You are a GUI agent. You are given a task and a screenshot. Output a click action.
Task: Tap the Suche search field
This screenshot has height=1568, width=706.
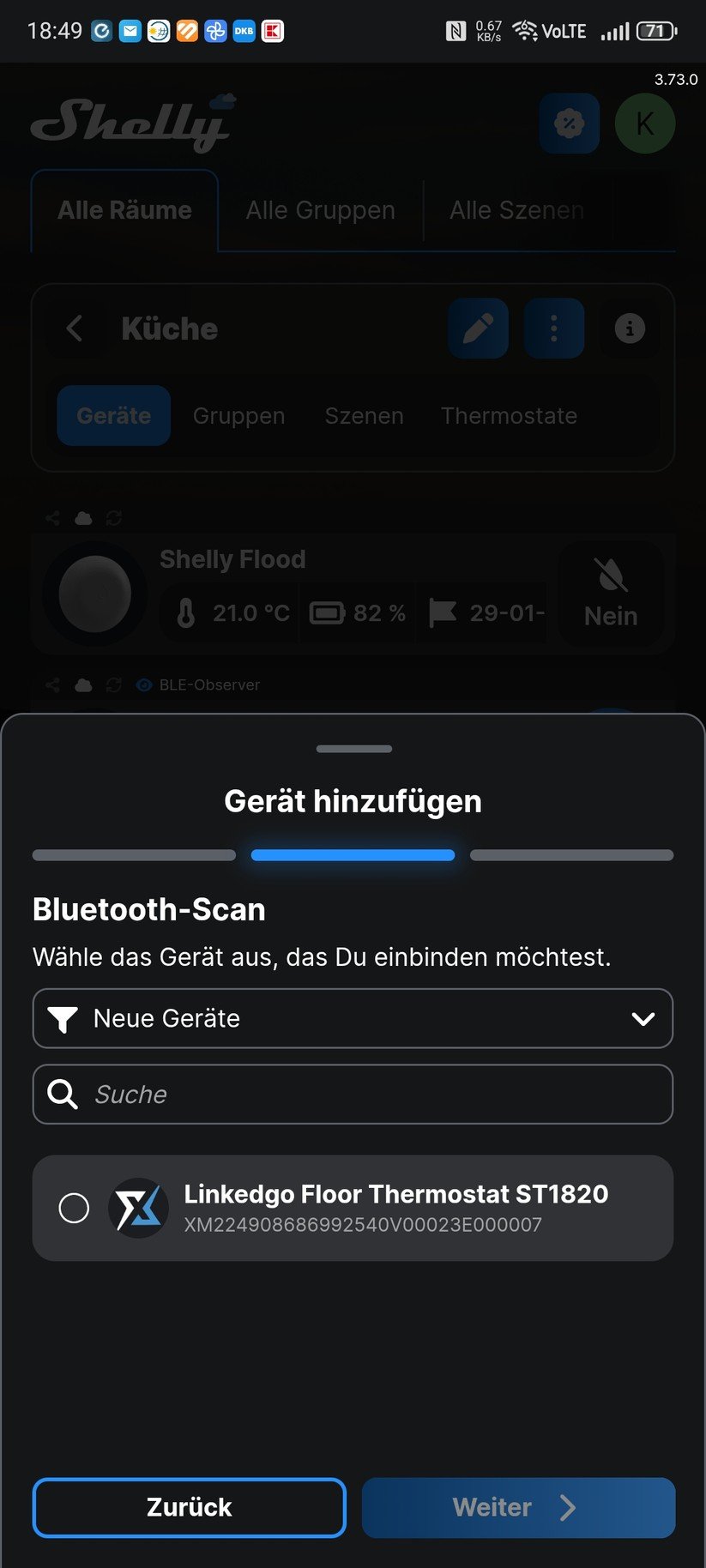[x=353, y=1094]
